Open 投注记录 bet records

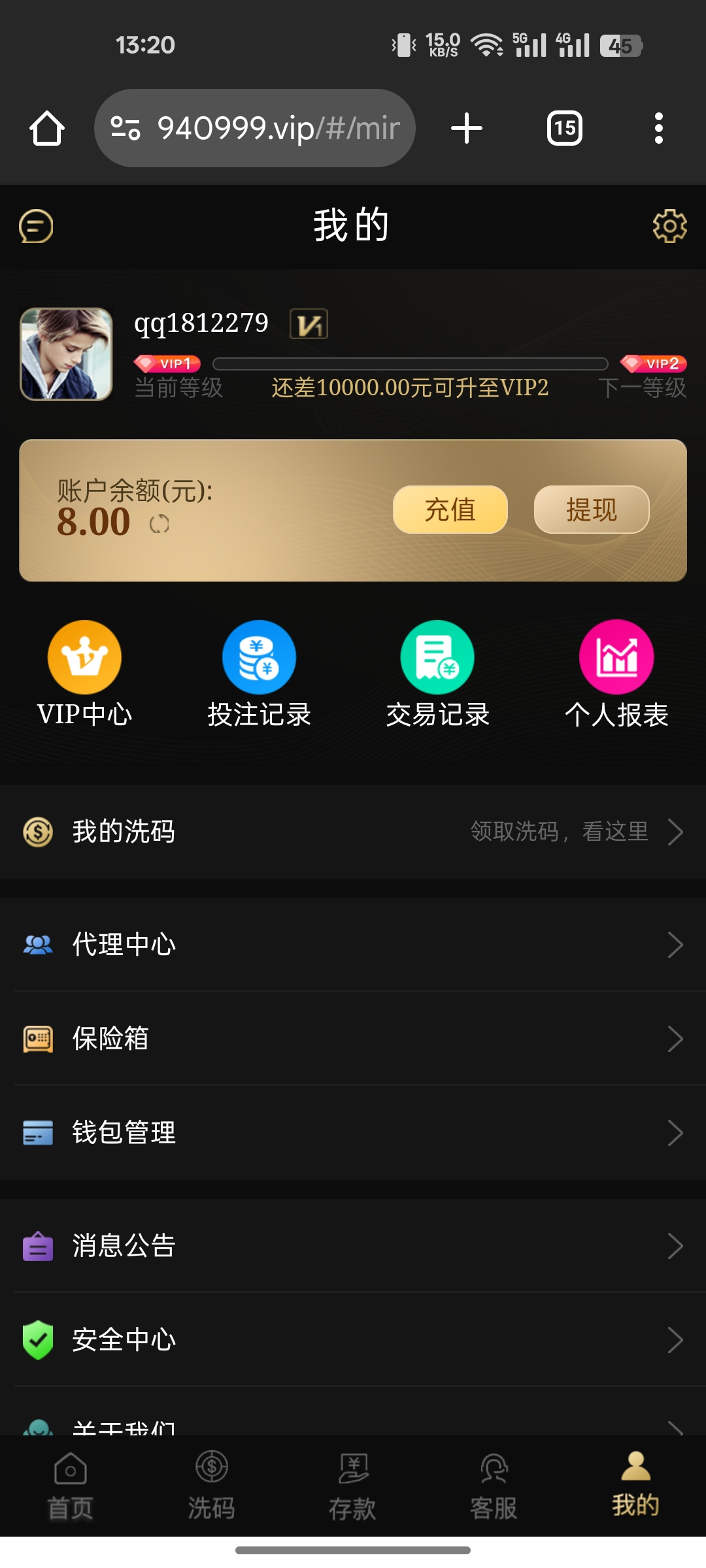tap(259, 674)
